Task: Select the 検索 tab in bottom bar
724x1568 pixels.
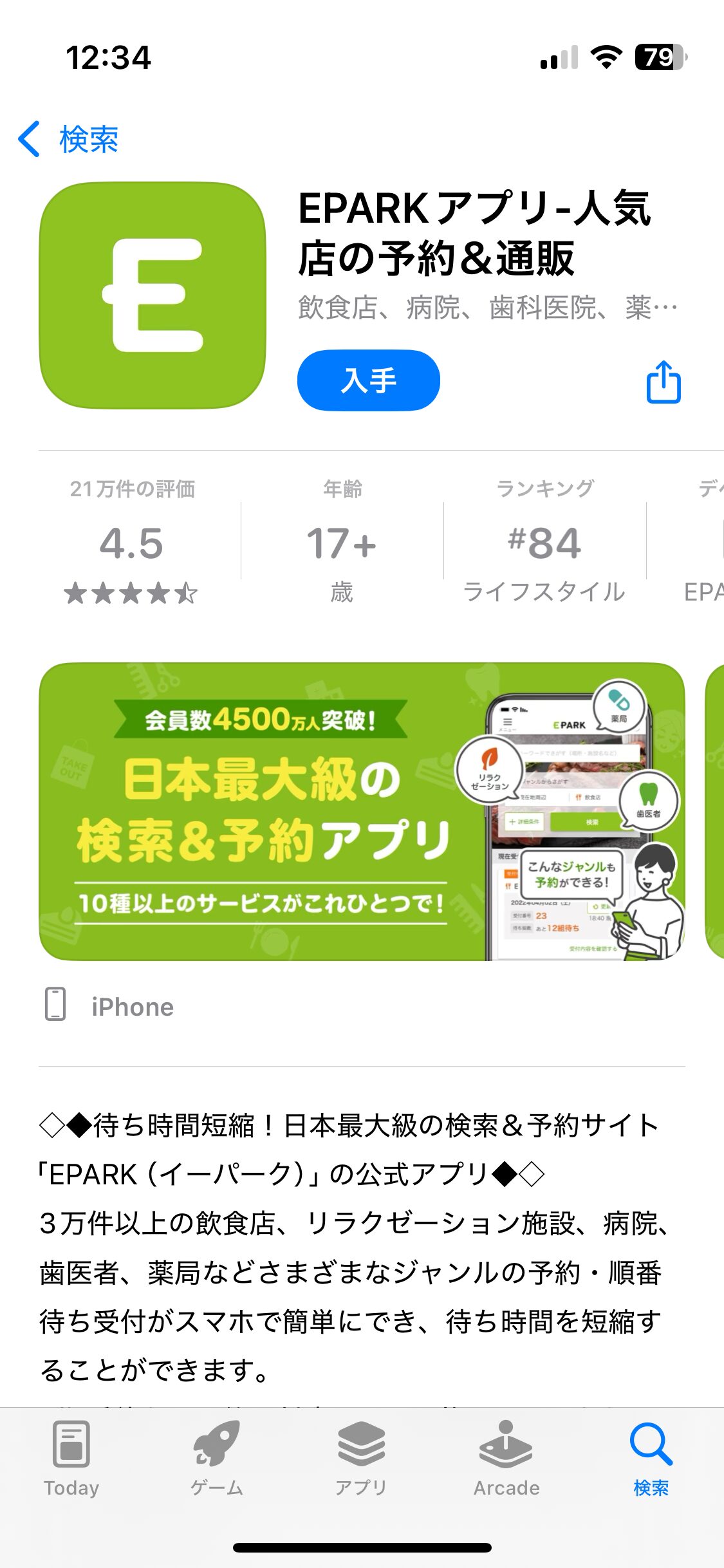Action: [651, 1459]
